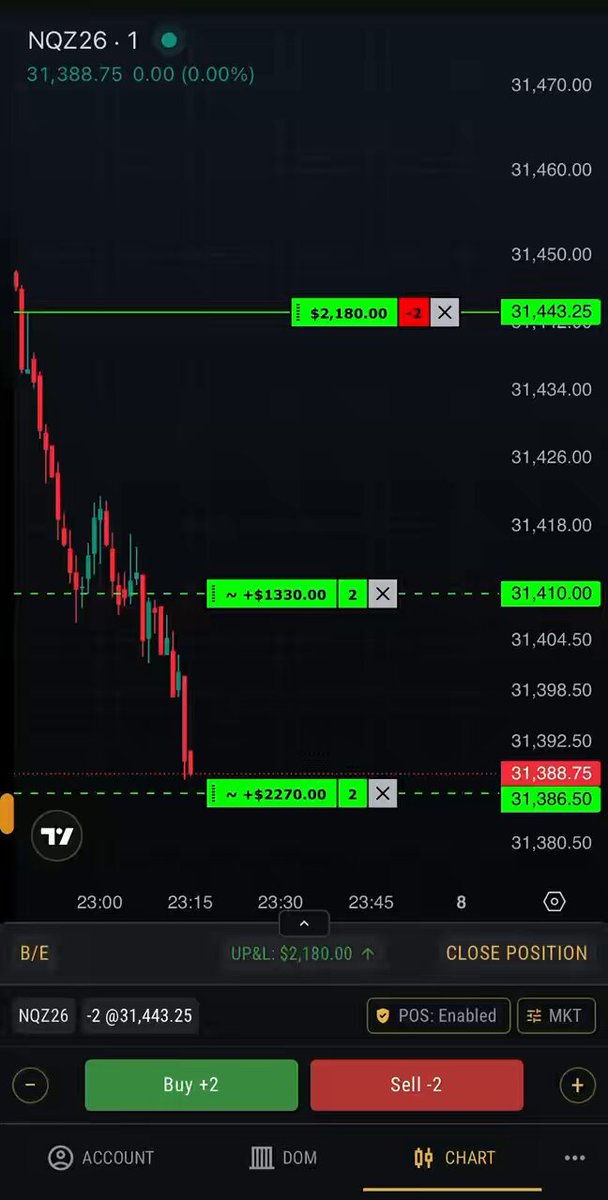
Task: Increase quantity with the plus button
Action: click(x=577, y=1085)
